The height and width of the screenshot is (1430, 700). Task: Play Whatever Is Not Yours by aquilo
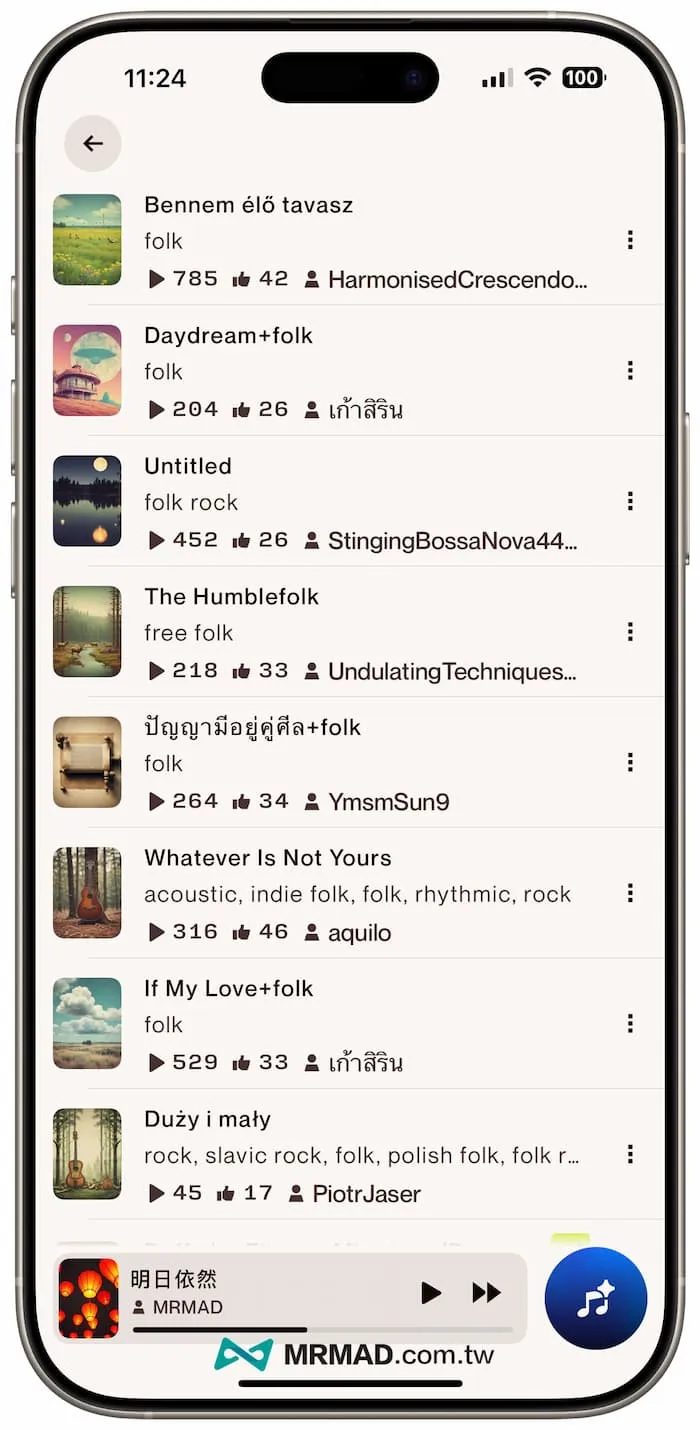point(267,858)
